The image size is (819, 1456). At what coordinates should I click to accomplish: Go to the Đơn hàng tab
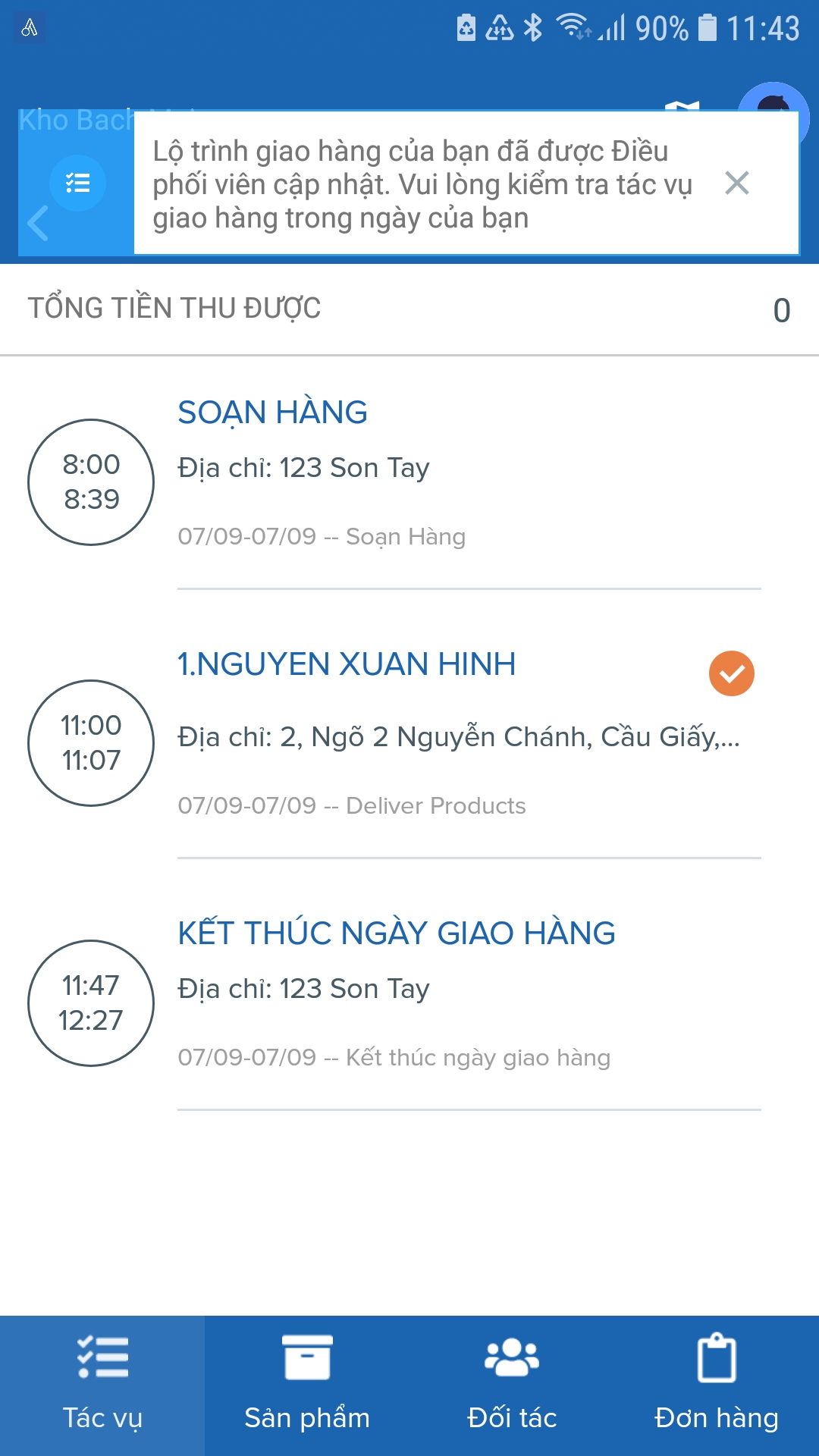tap(717, 1385)
